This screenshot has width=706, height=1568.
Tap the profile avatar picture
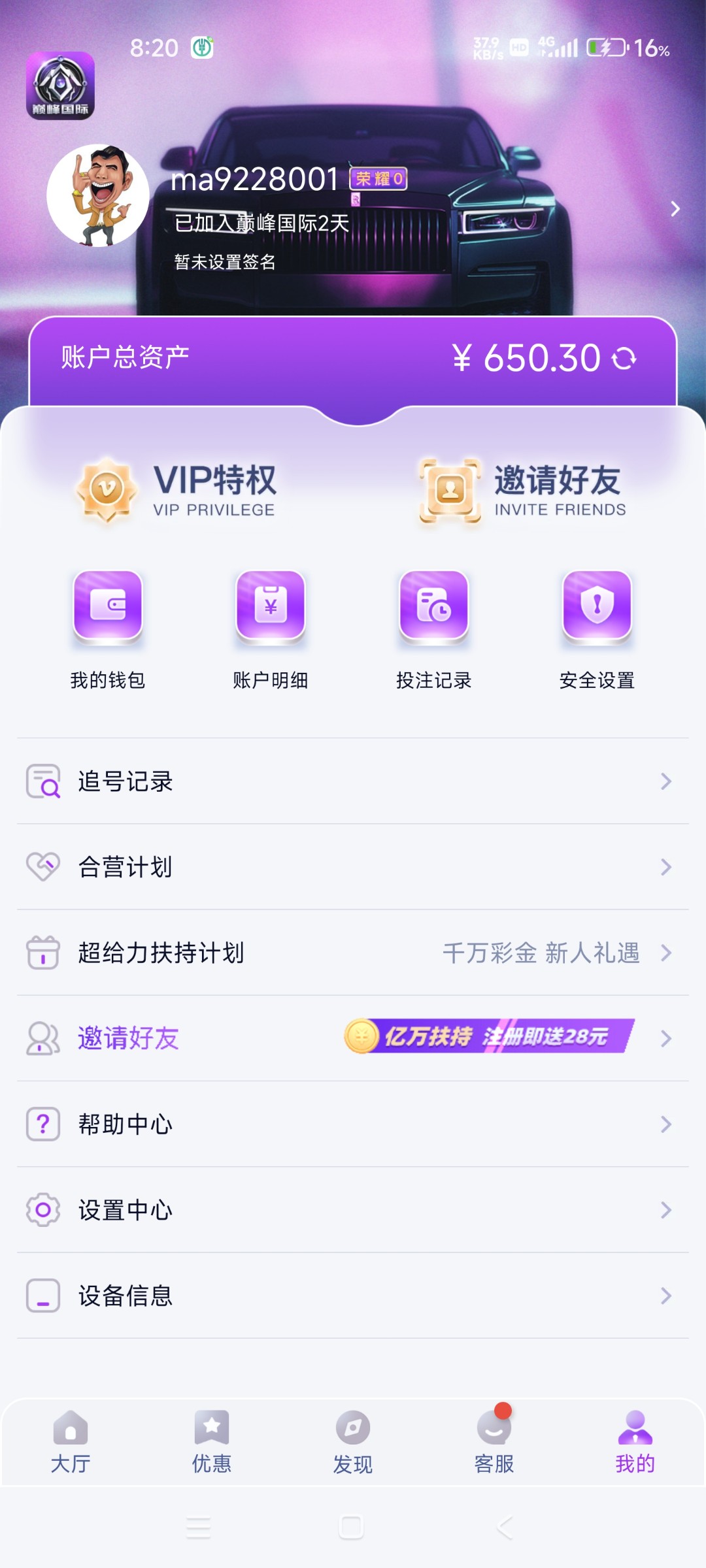[98, 195]
